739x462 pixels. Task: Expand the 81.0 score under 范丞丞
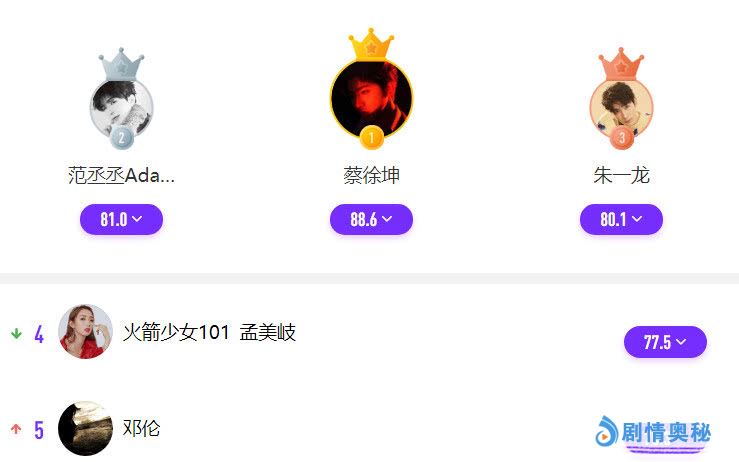pyautogui.click(x=121, y=219)
